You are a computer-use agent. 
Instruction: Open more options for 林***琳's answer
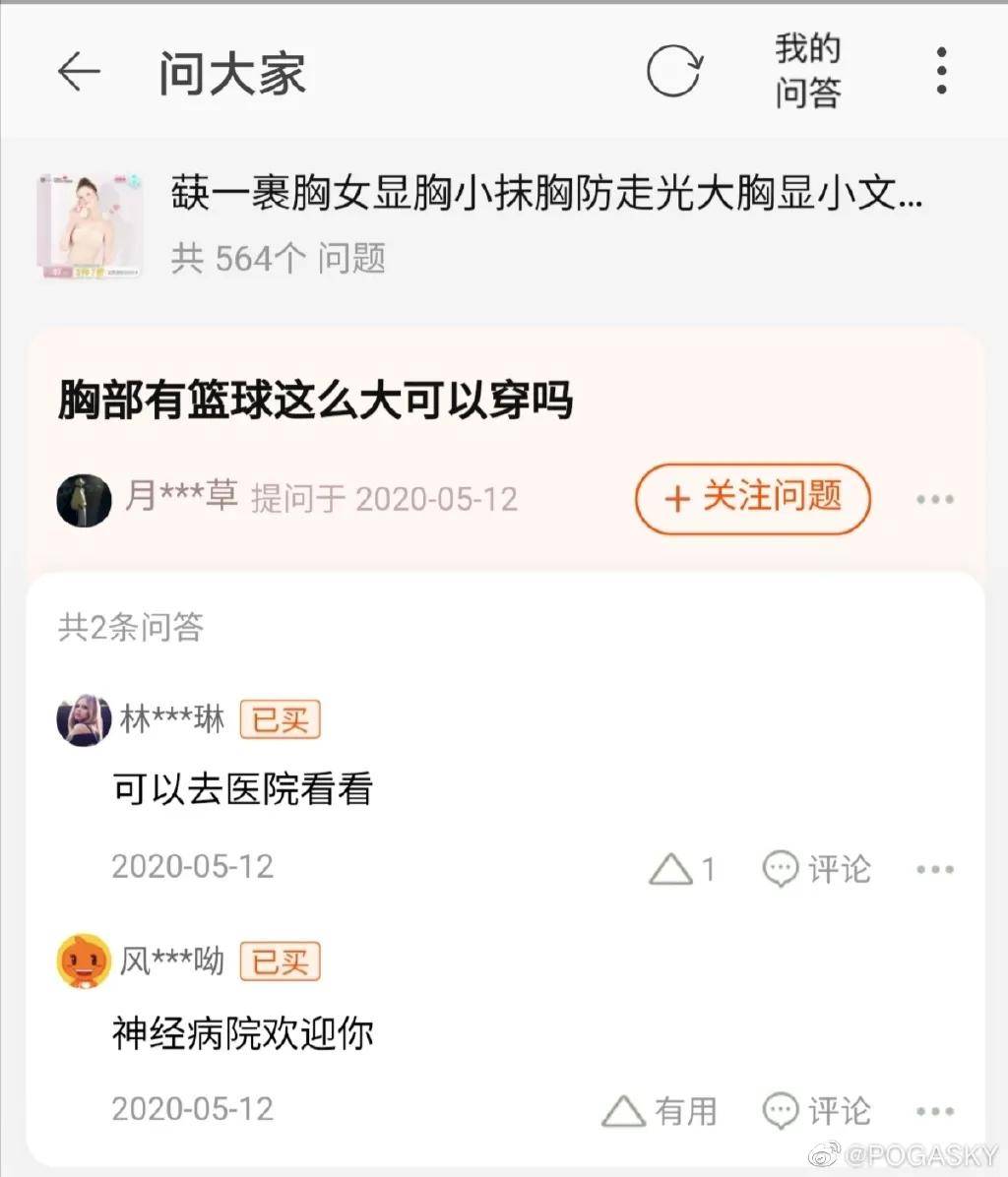[x=934, y=869]
